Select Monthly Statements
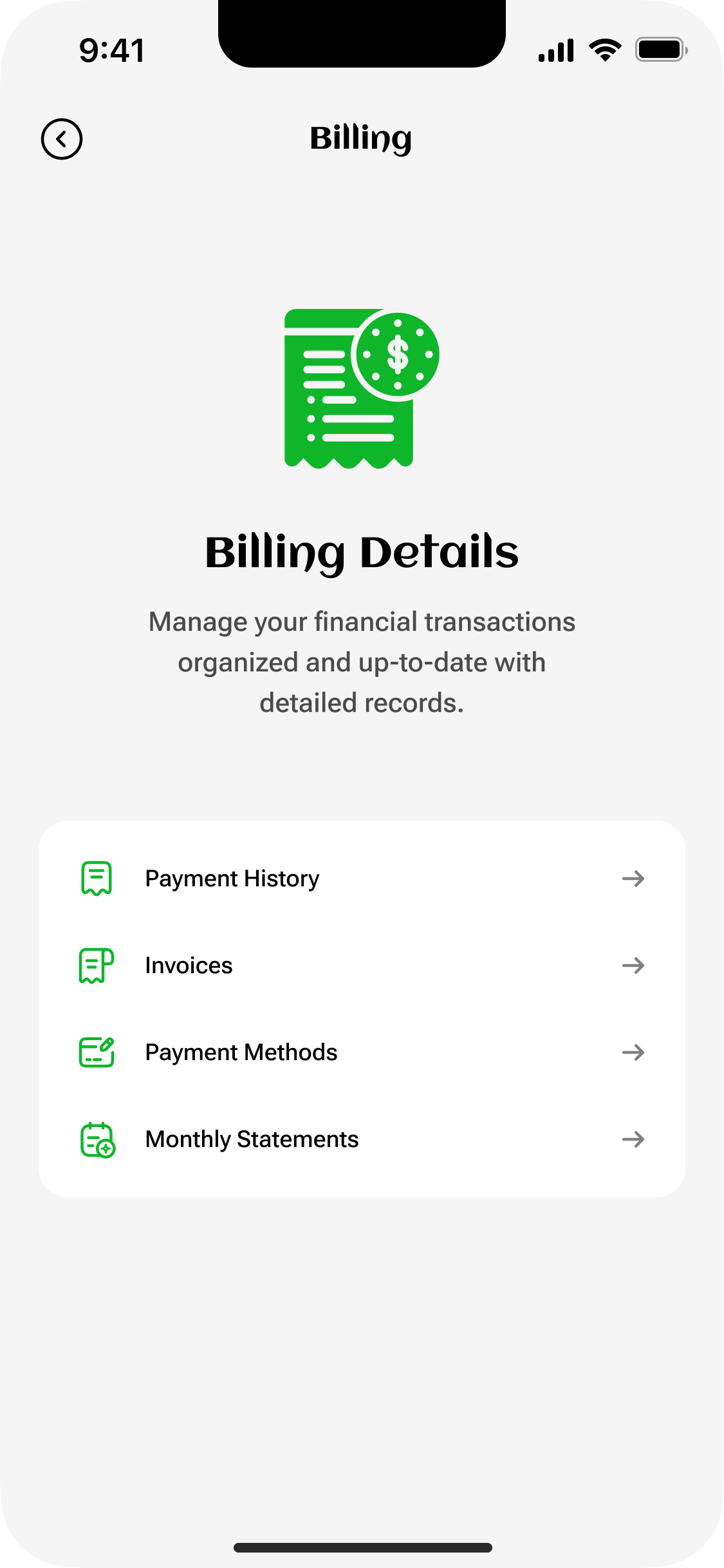 [361, 1139]
